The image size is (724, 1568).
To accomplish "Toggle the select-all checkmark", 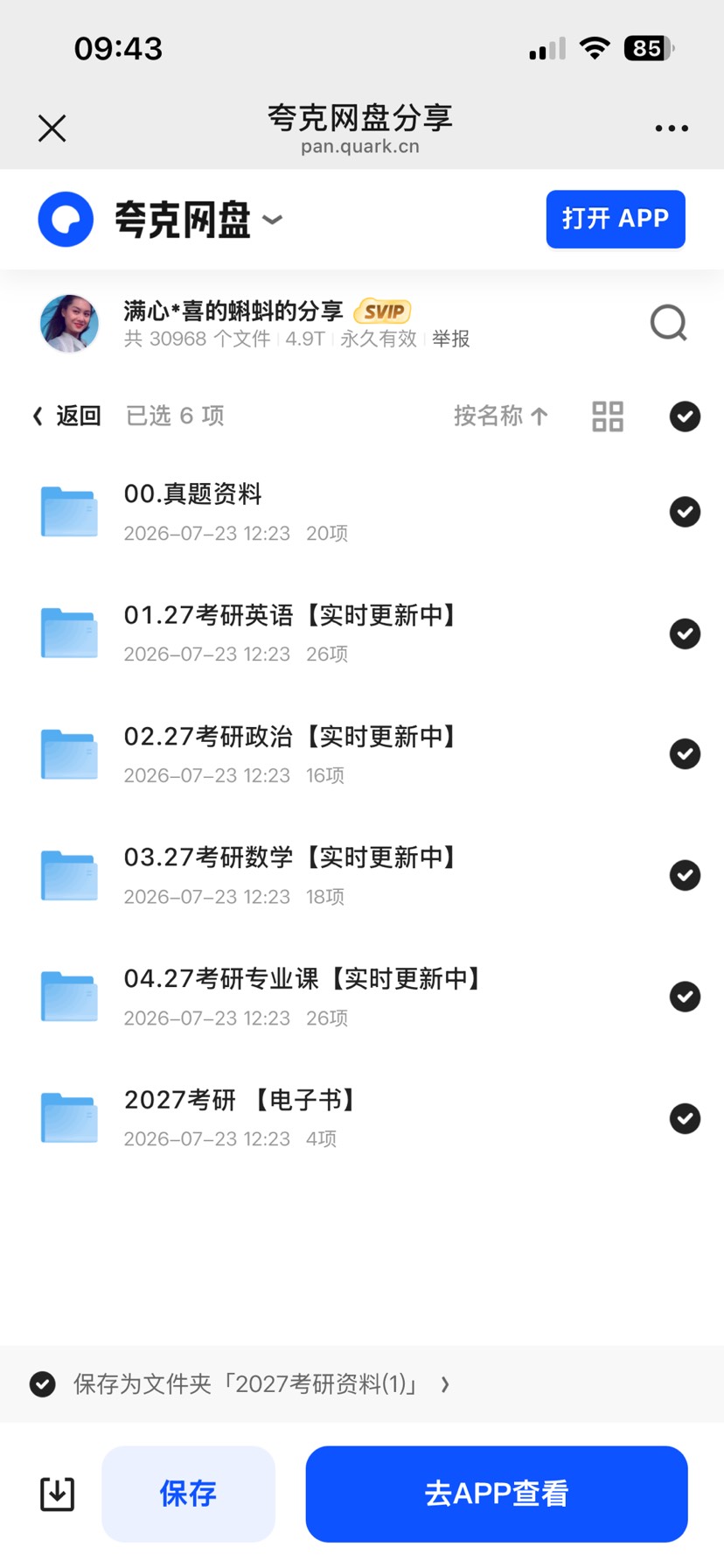I will pos(685,416).
